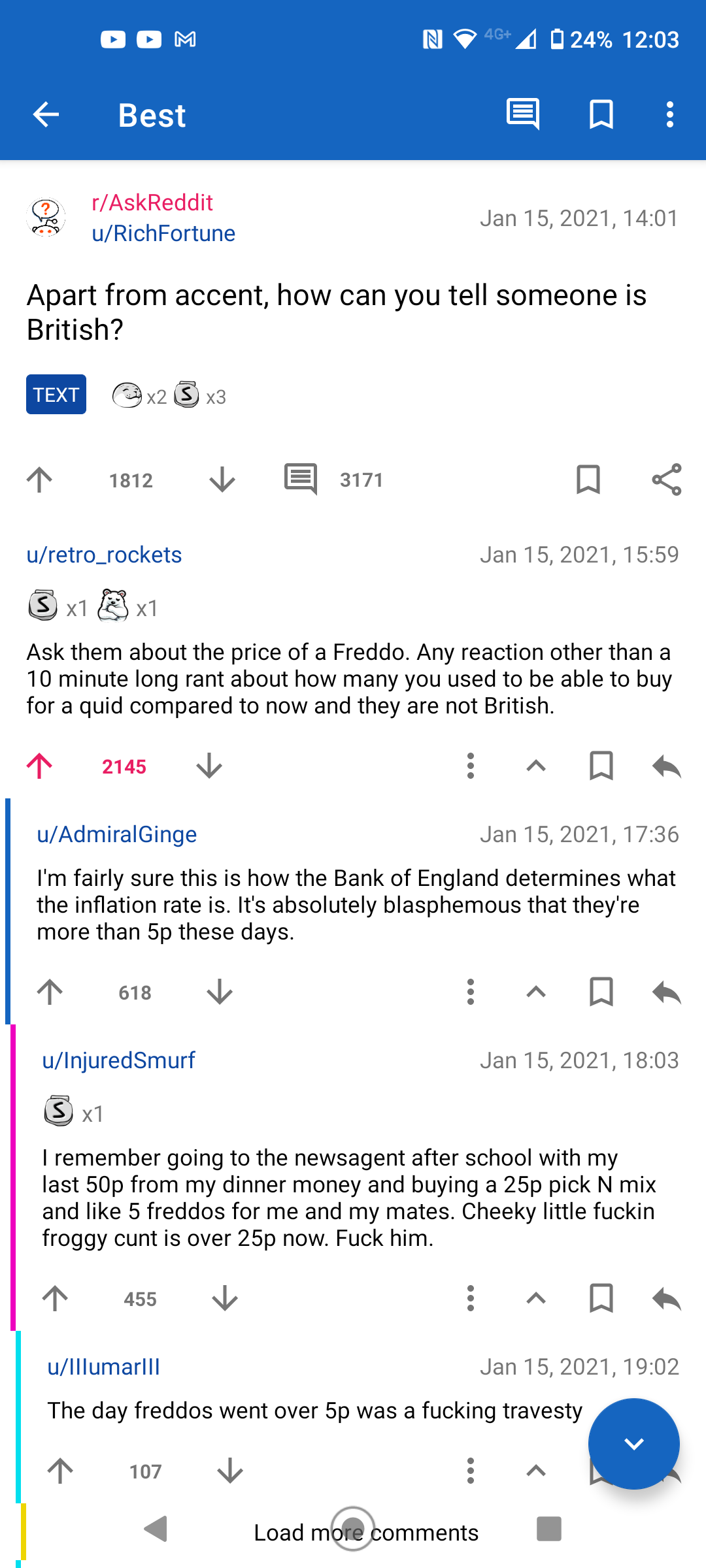The height and width of the screenshot is (1568, 706).
Task: Open u/retro_rockets profile
Action: pos(104,555)
